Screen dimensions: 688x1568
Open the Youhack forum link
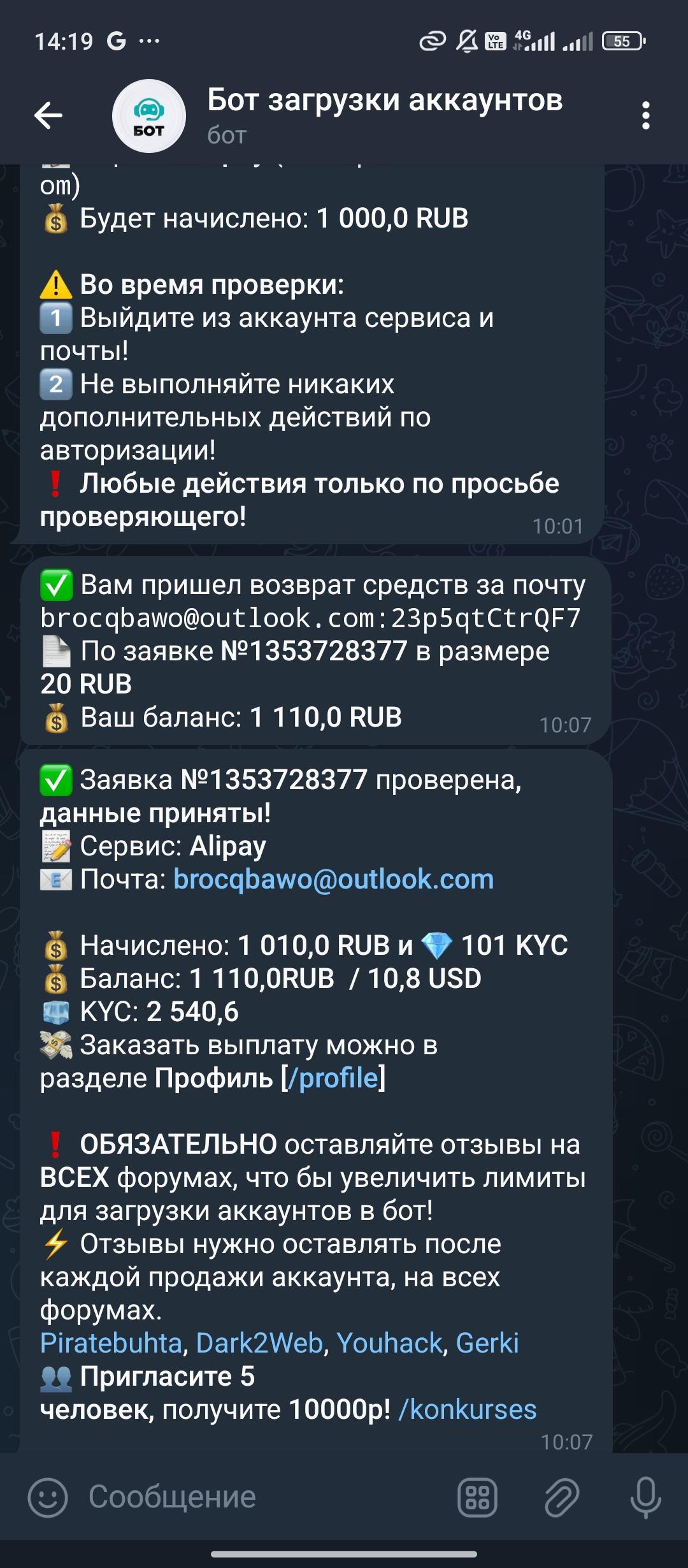pyautogui.click(x=389, y=1343)
